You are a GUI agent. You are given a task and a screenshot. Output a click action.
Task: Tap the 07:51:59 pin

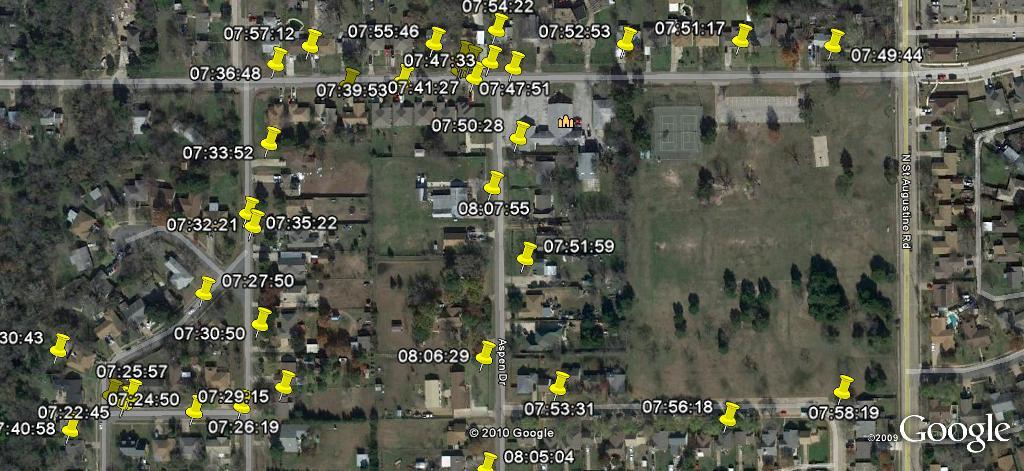528,254
